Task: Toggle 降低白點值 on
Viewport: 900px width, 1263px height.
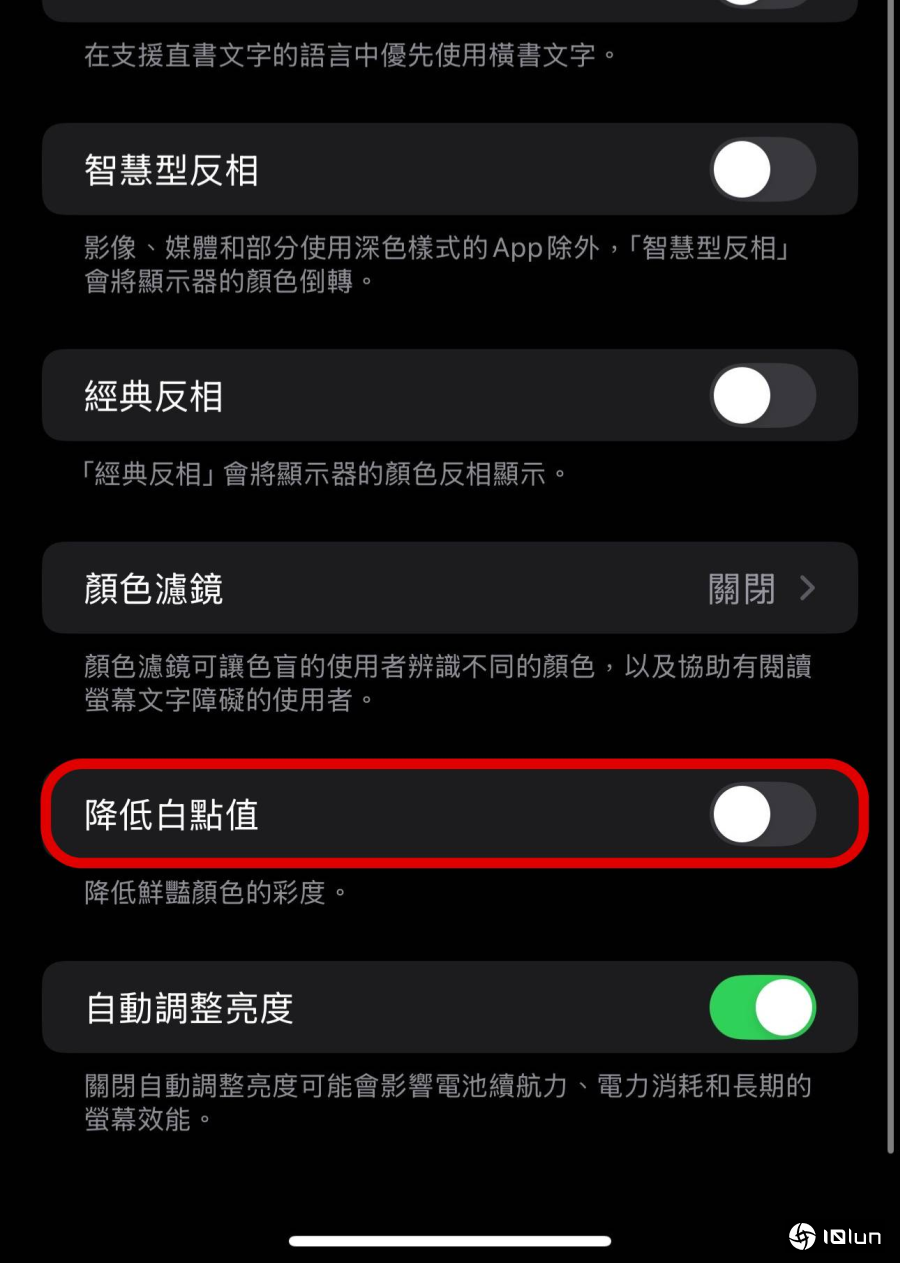Action: coord(763,815)
